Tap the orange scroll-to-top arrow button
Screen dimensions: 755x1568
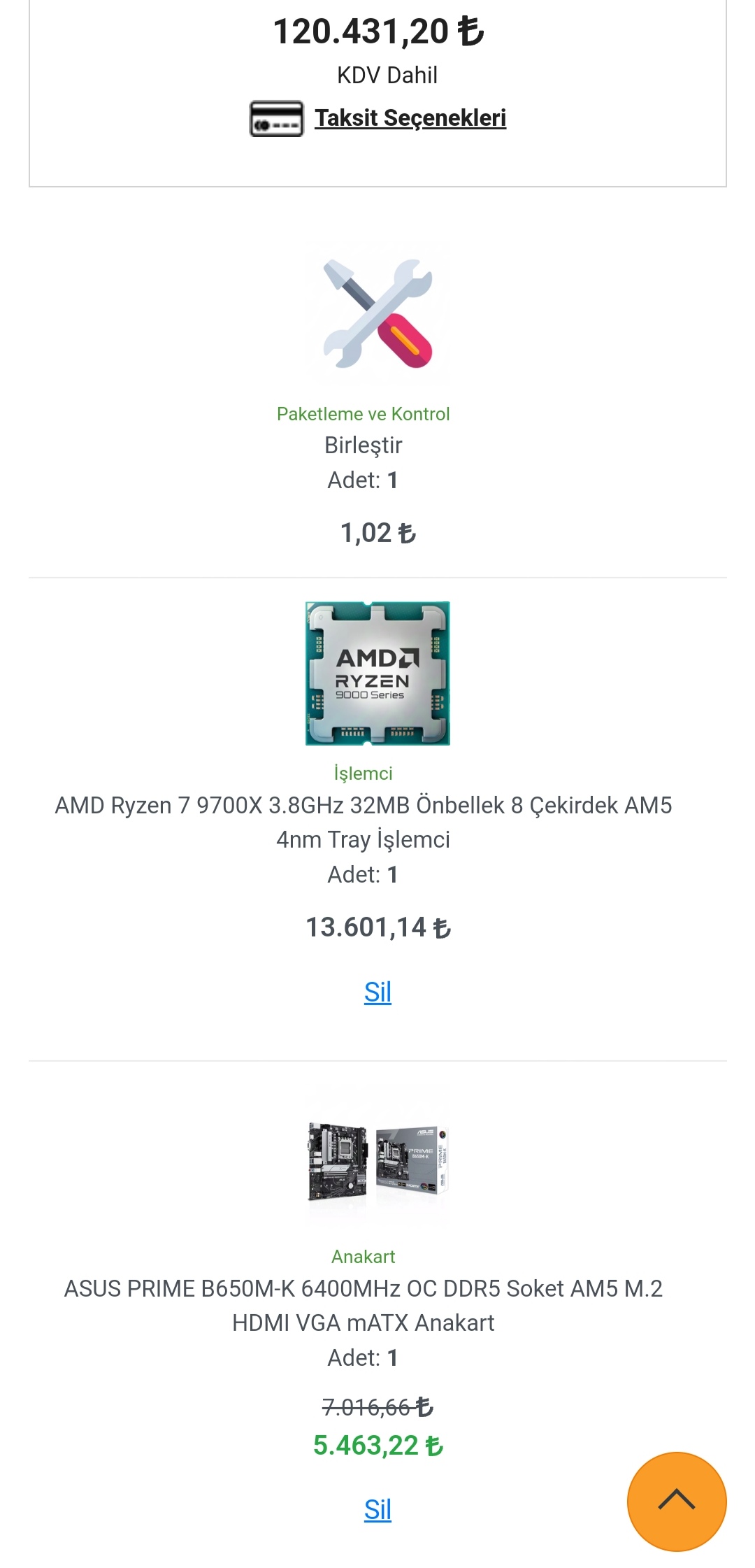point(677,1502)
